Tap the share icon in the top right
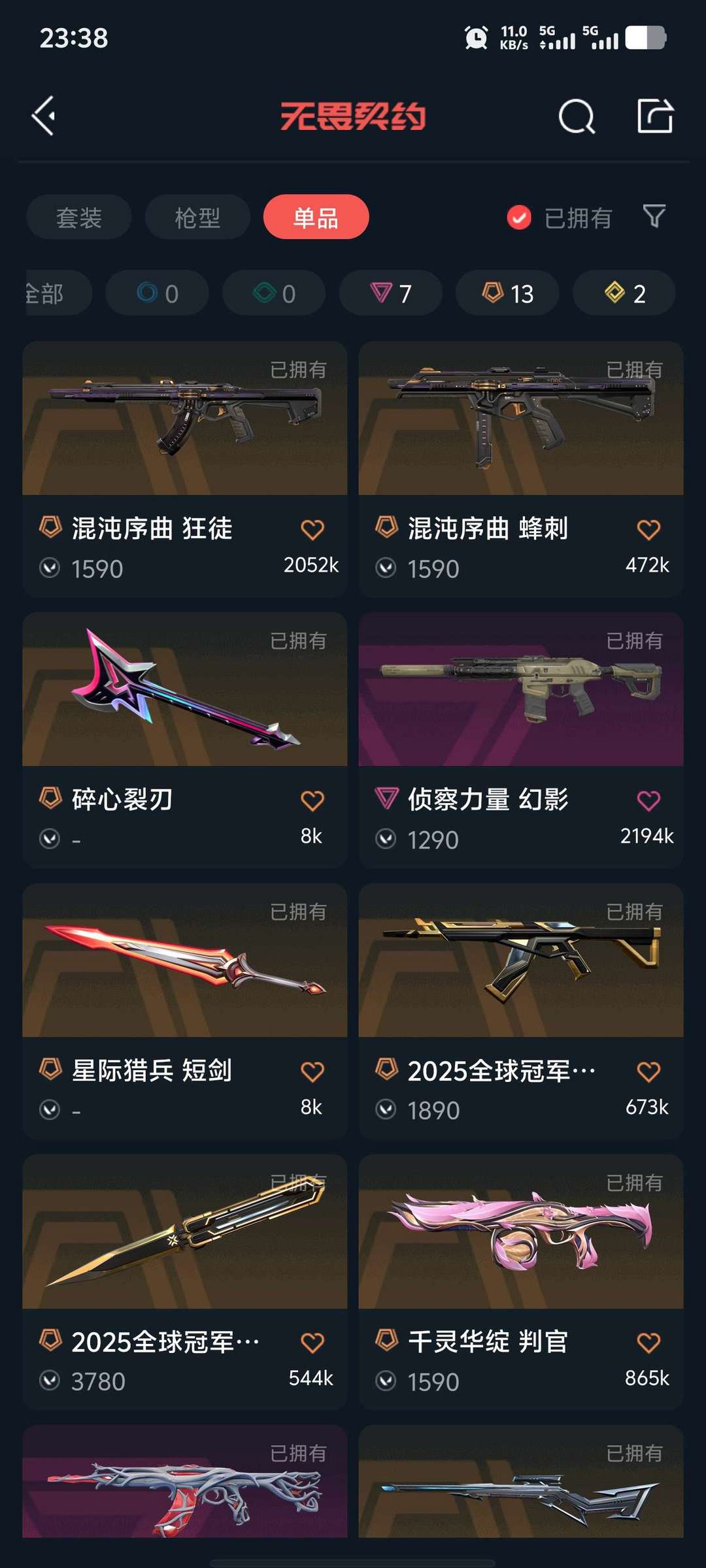The image size is (706, 1568). (x=656, y=118)
